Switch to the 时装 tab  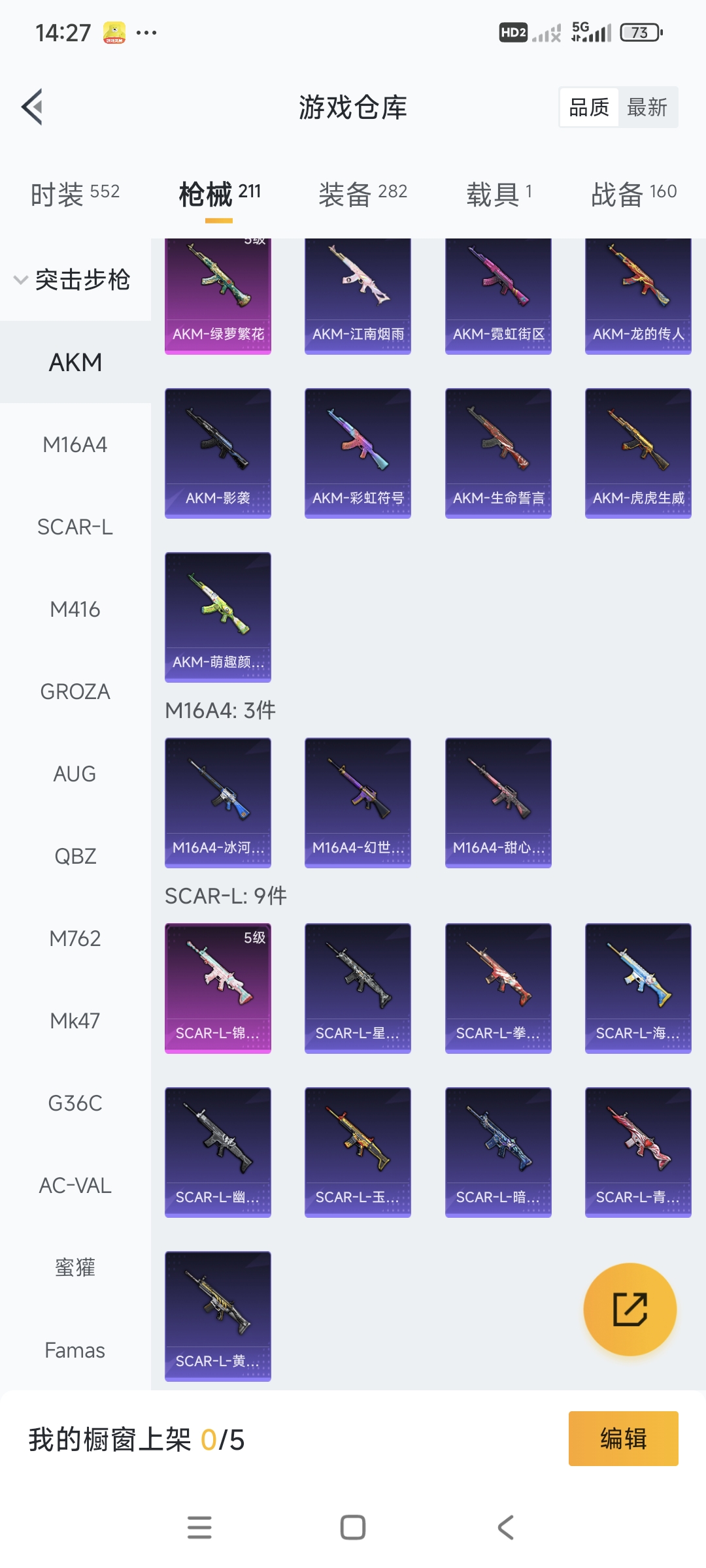coord(75,193)
